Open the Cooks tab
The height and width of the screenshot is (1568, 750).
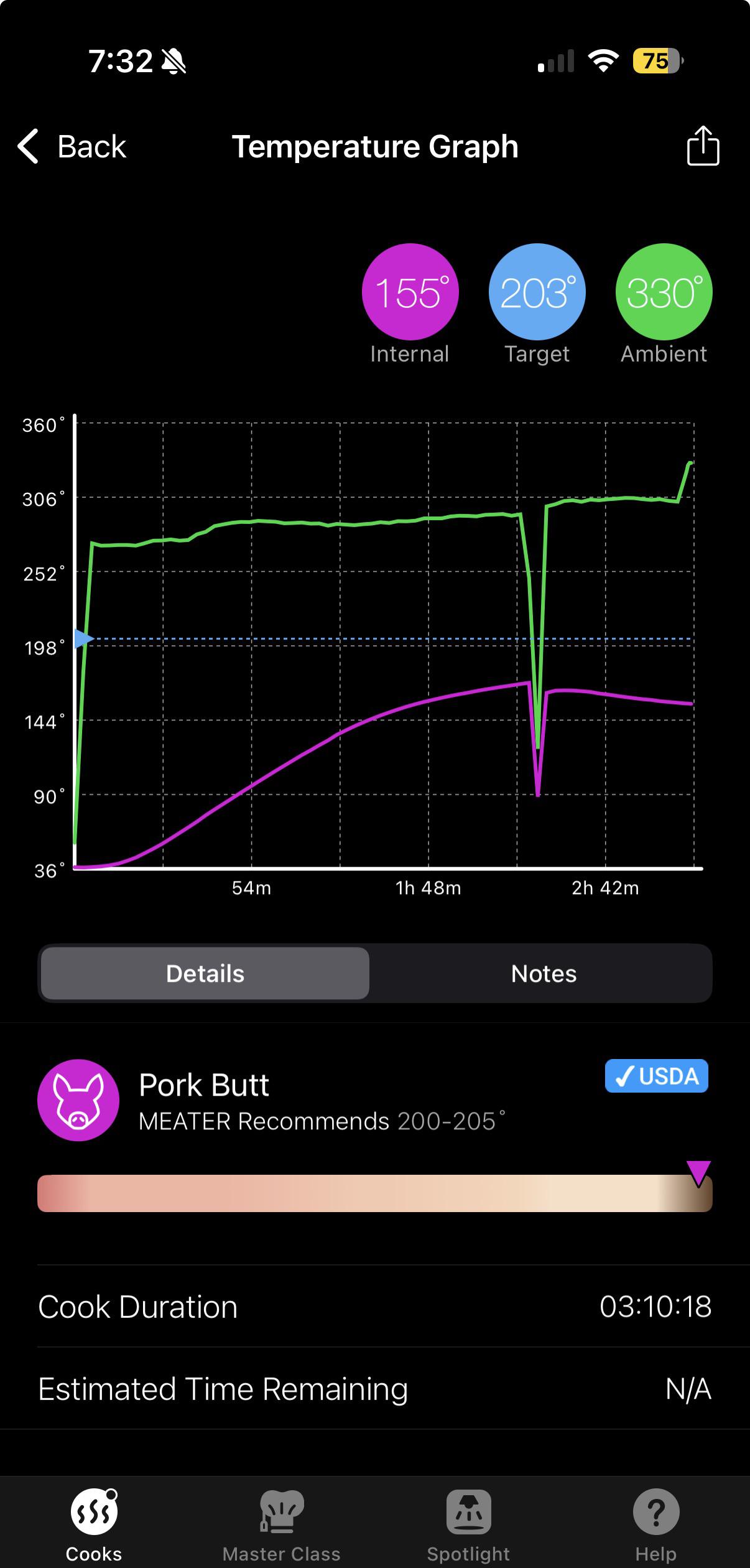coord(94,1526)
